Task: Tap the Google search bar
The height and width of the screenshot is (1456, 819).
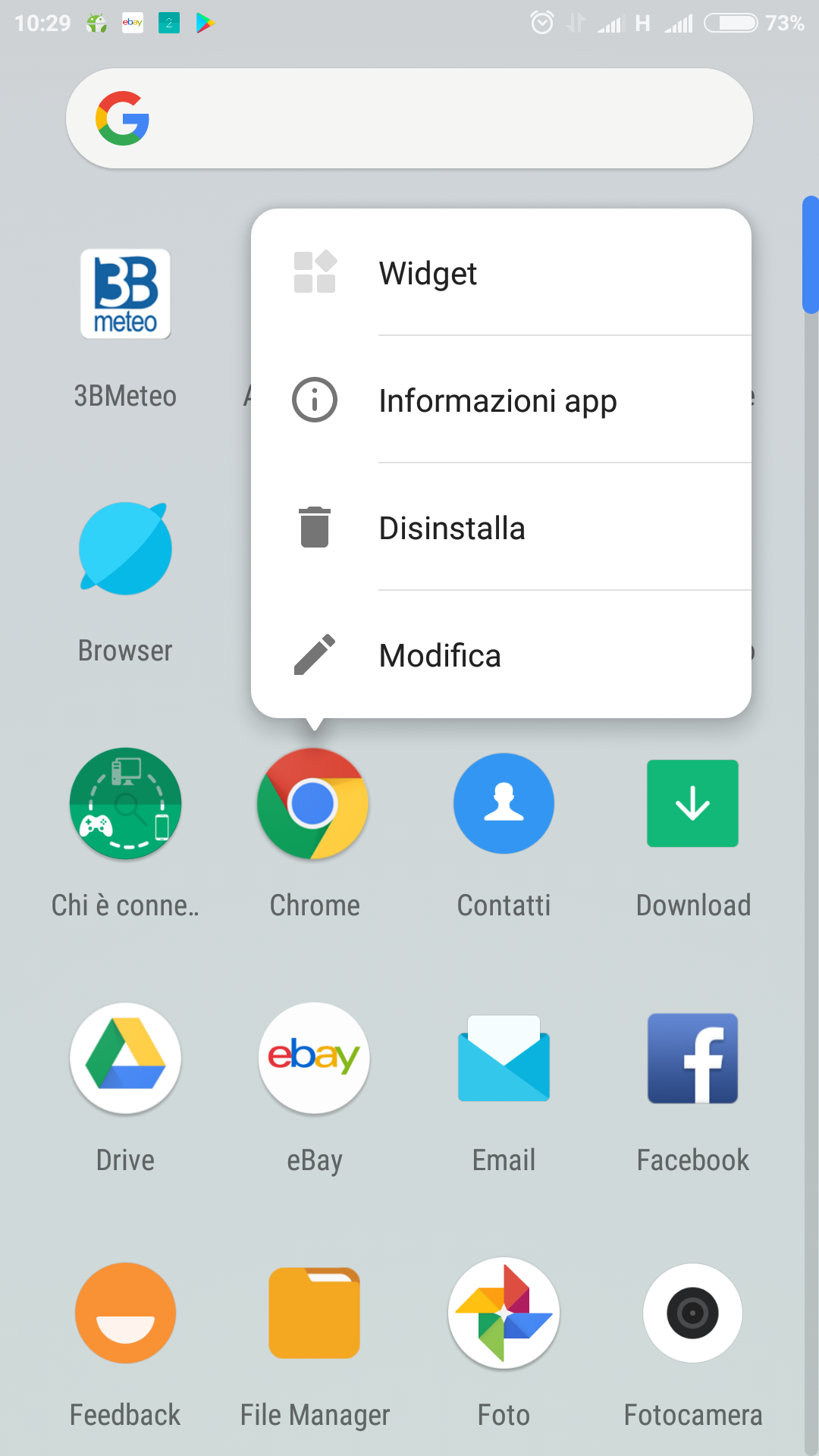Action: click(x=409, y=118)
